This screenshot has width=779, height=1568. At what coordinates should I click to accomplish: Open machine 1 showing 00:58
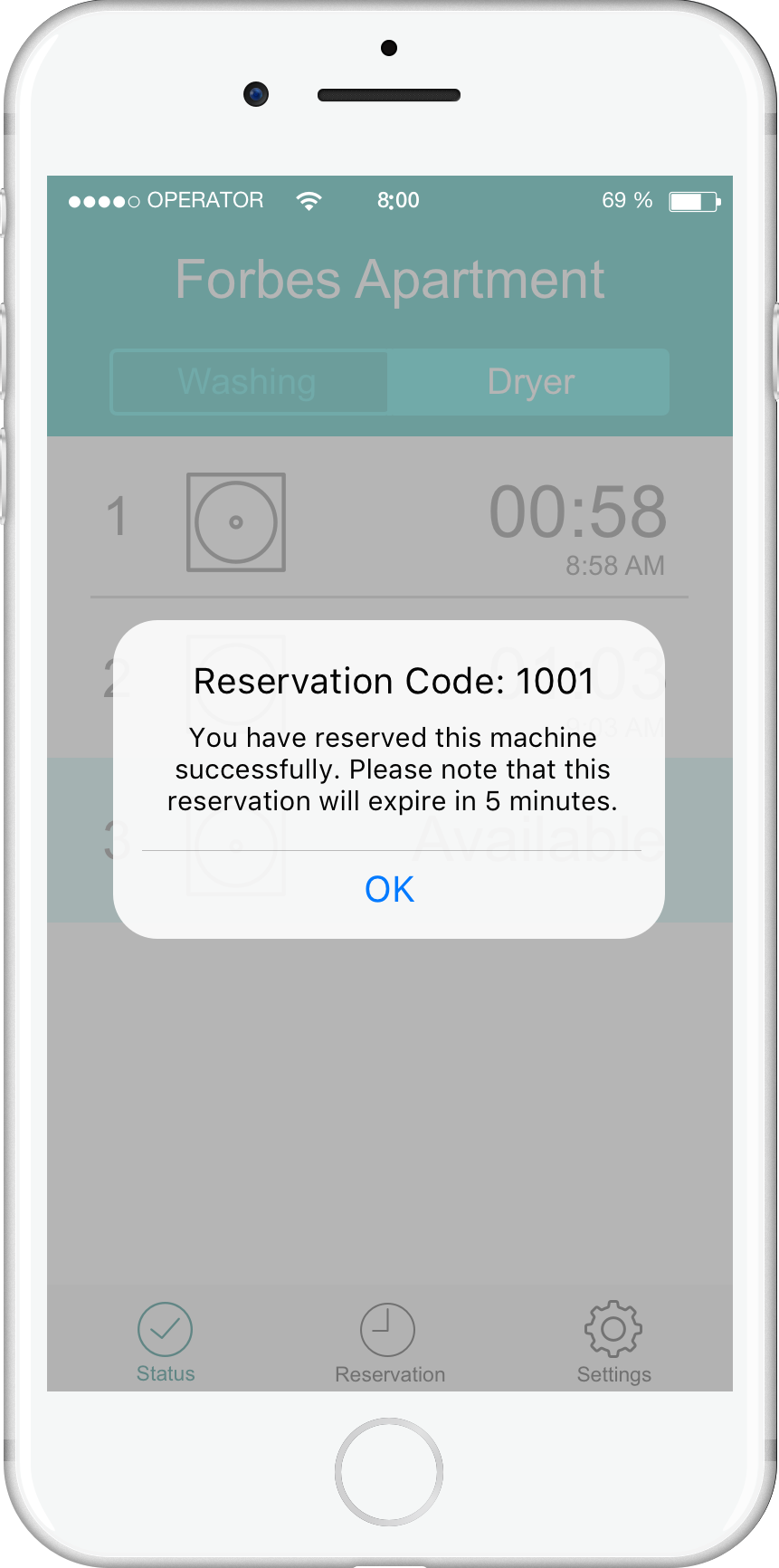click(389, 521)
